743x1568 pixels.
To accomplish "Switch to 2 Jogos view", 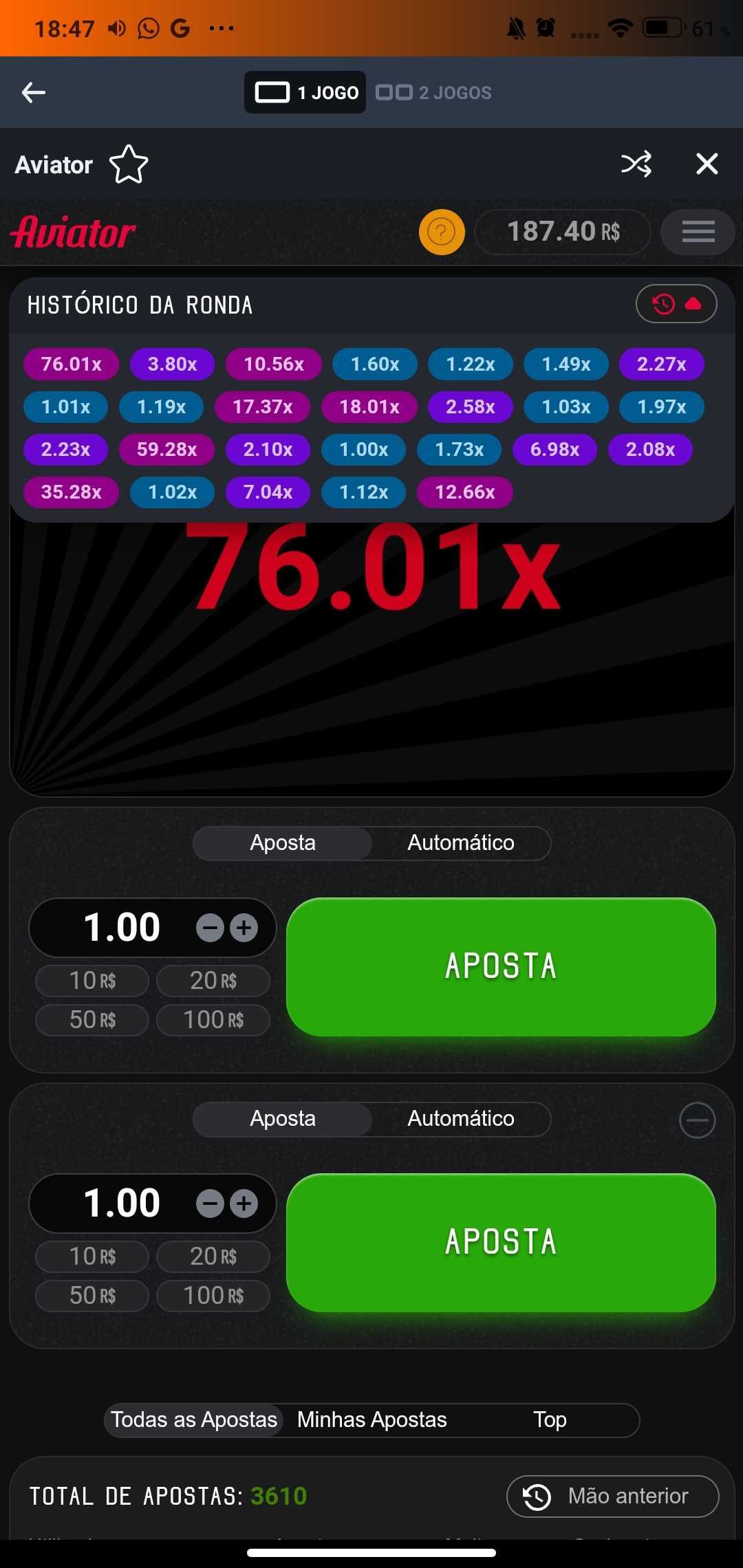I will [433, 92].
